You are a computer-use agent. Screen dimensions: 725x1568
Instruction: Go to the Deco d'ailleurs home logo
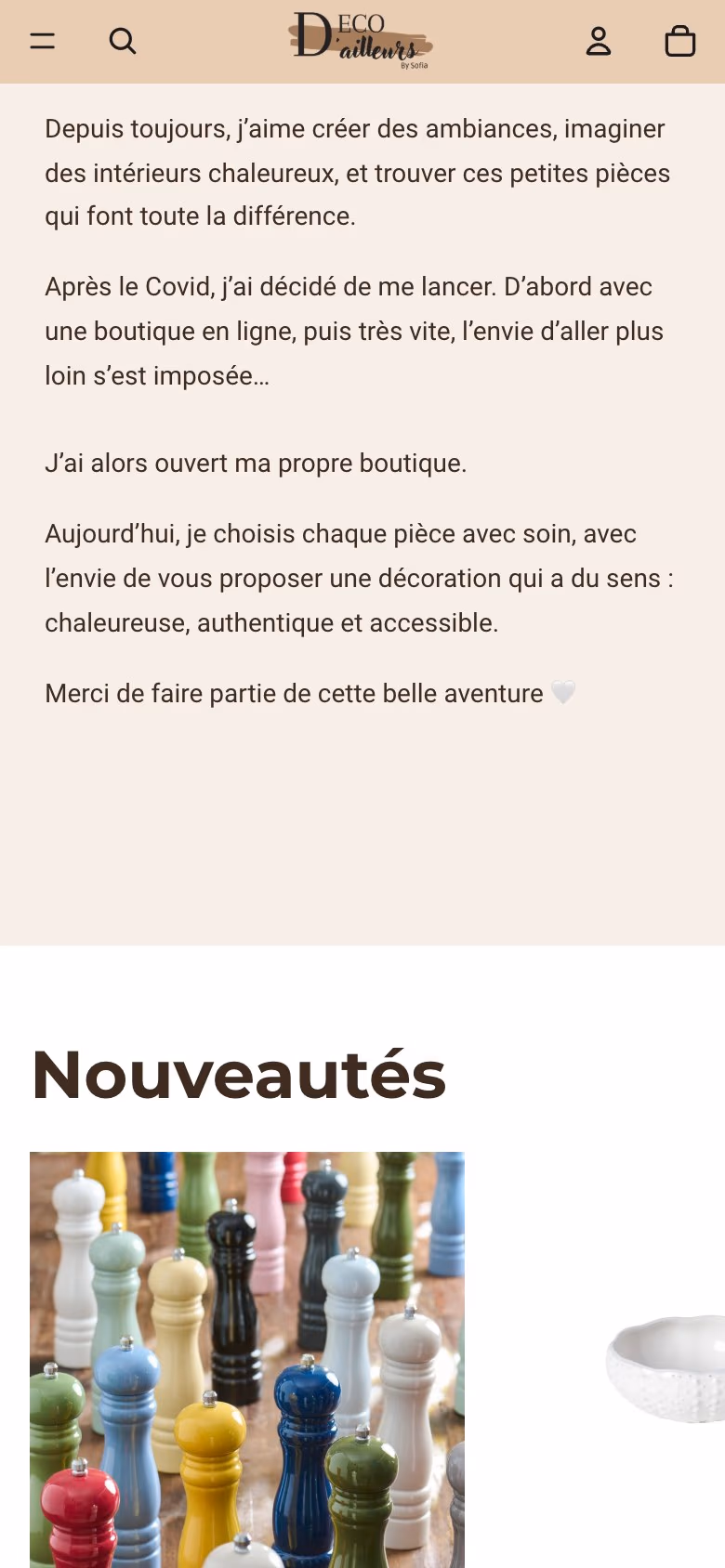[x=361, y=41]
